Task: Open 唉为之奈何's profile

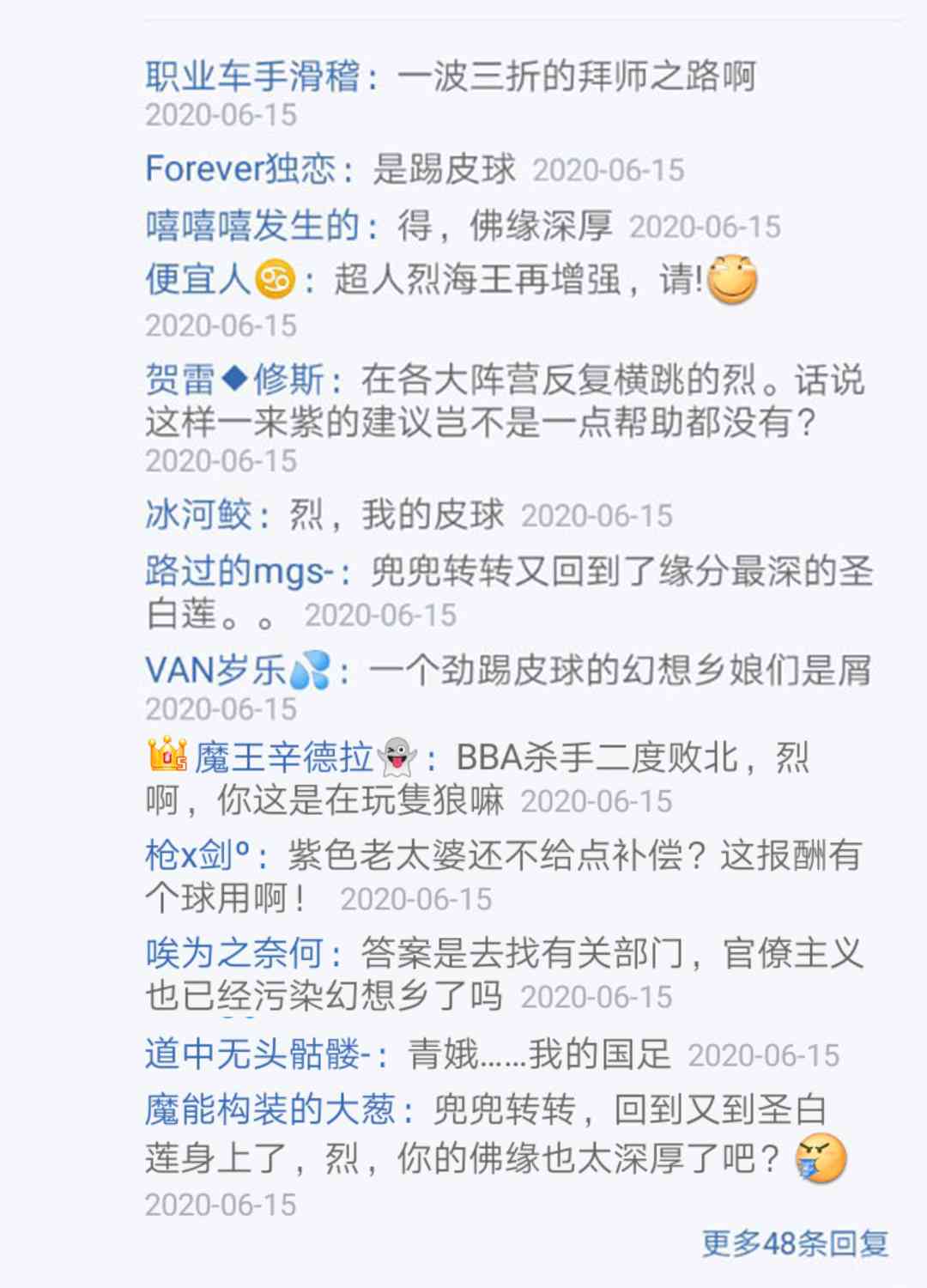Action: [234, 952]
